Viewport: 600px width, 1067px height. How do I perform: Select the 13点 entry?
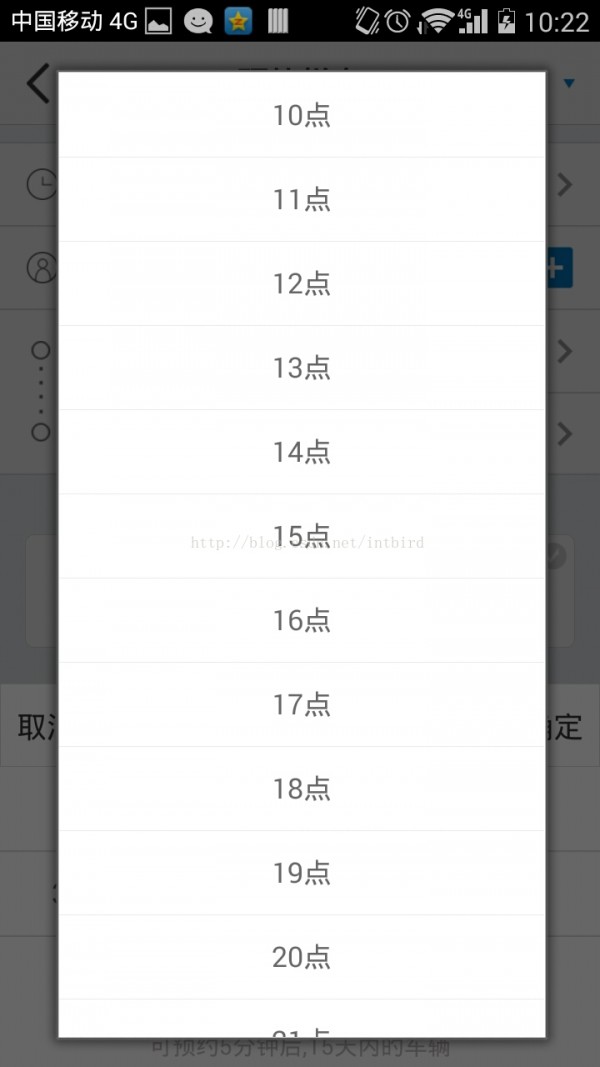coord(301,368)
